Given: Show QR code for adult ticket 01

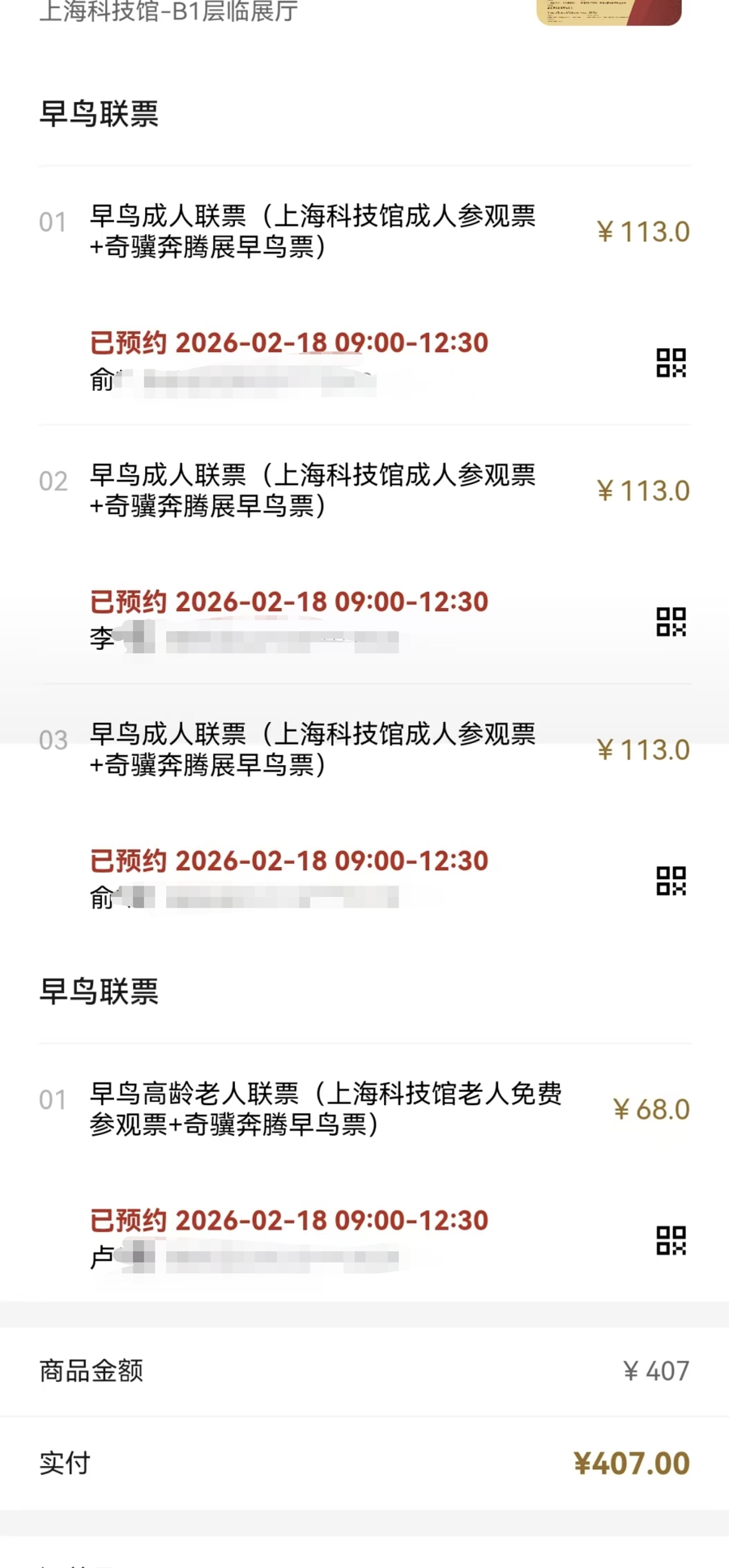Looking at the screenshot, I should pos(671,363).
